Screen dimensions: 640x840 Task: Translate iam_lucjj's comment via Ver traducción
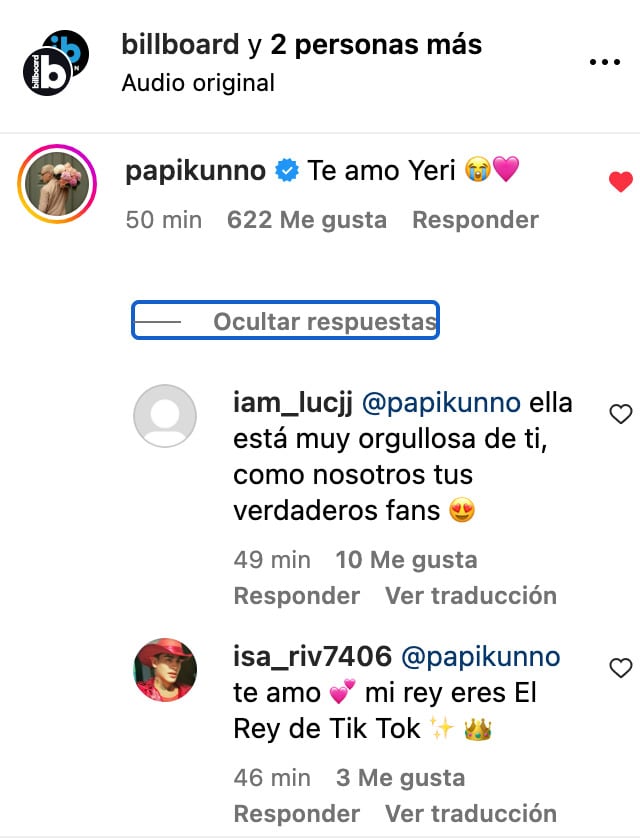point(470,596)
